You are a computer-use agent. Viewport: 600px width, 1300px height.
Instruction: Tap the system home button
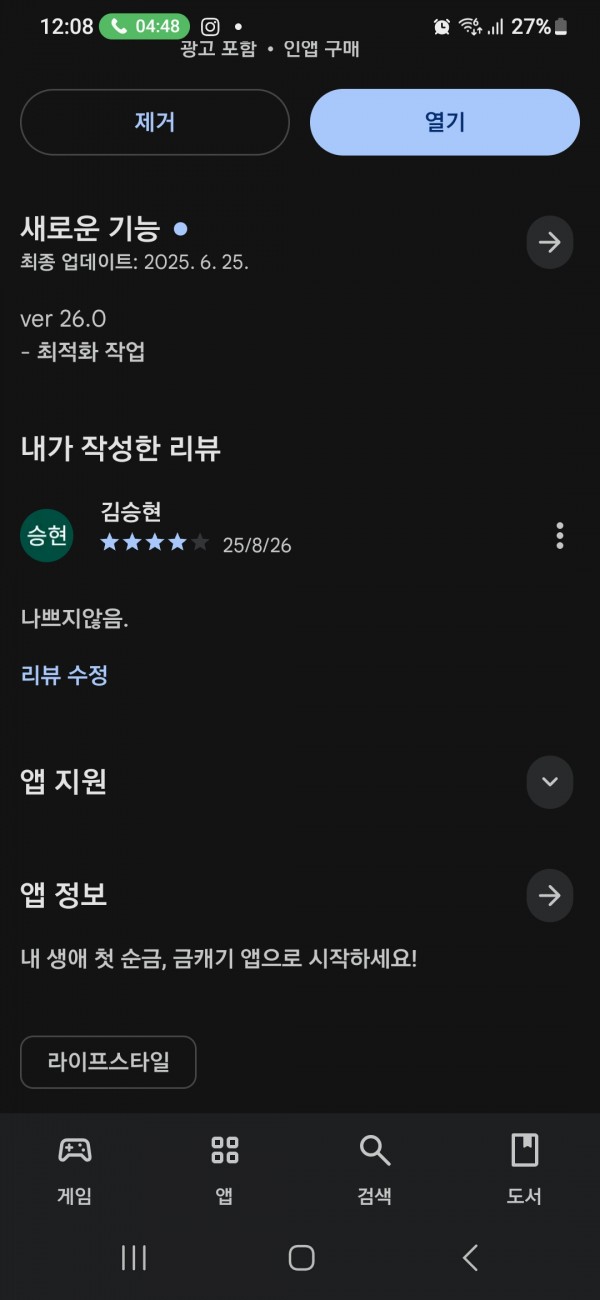pos(301,1258)
